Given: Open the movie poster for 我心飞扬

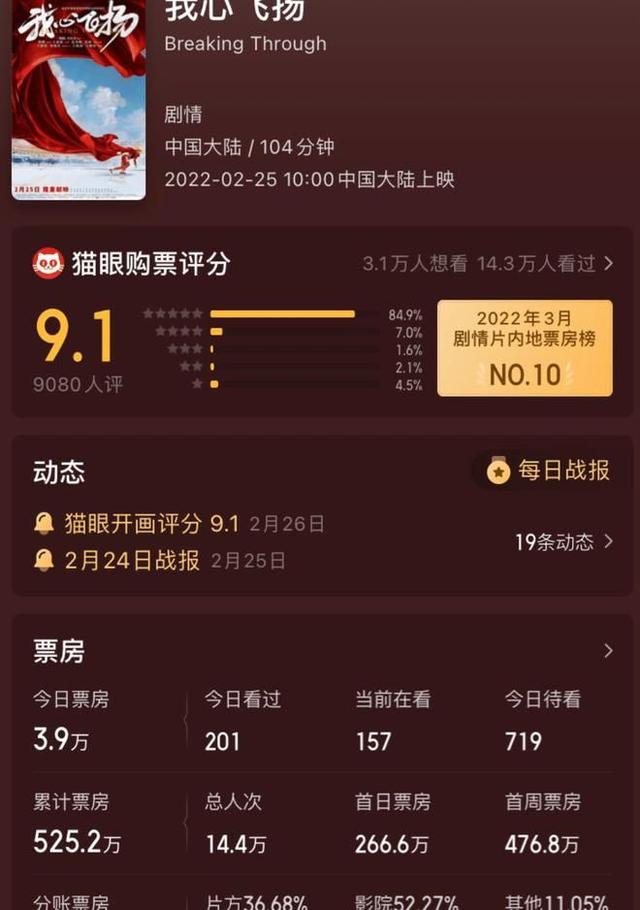Looking at the screenshot, I should click(78, 98).
